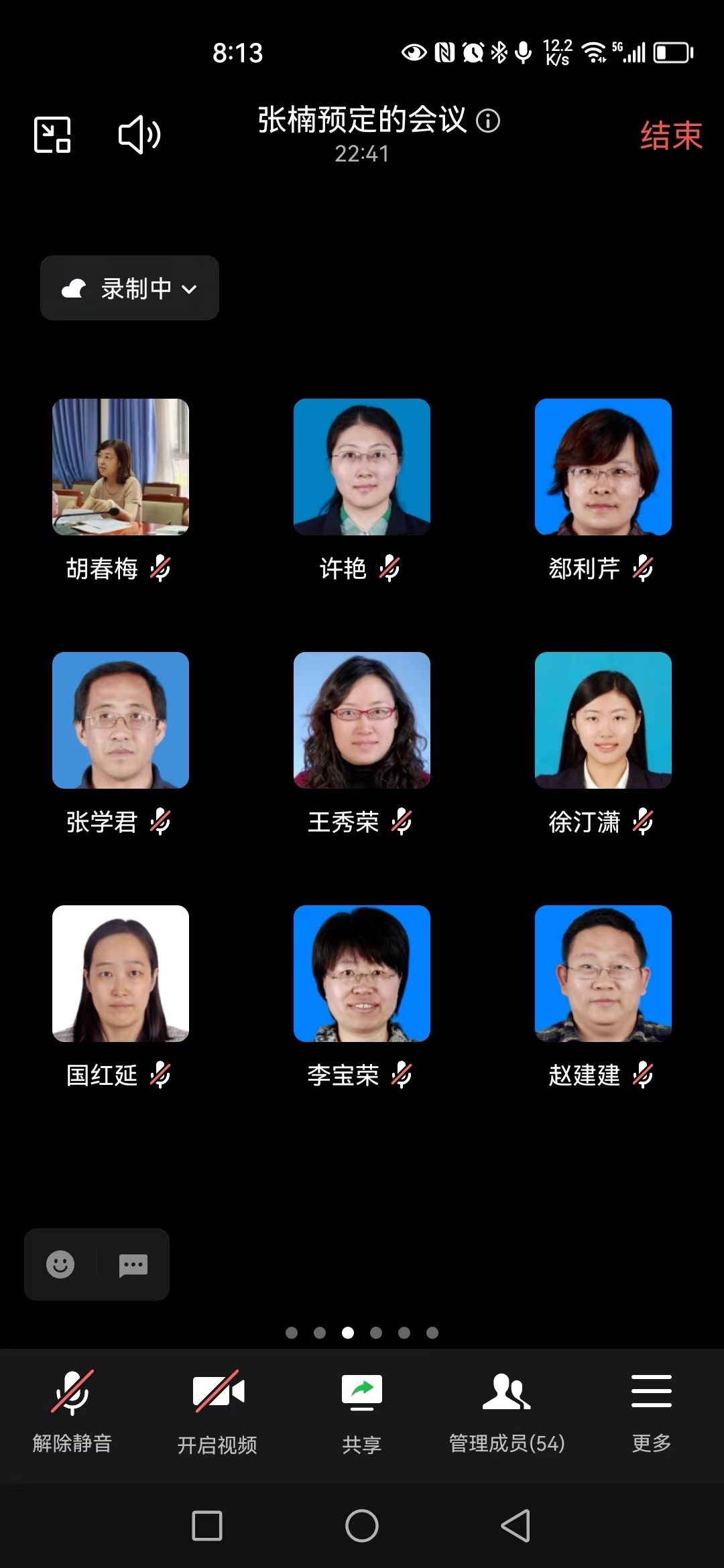The image size is (724, 1568).
Task: Select participant 张学君's tile
Action: click(121, 720)
